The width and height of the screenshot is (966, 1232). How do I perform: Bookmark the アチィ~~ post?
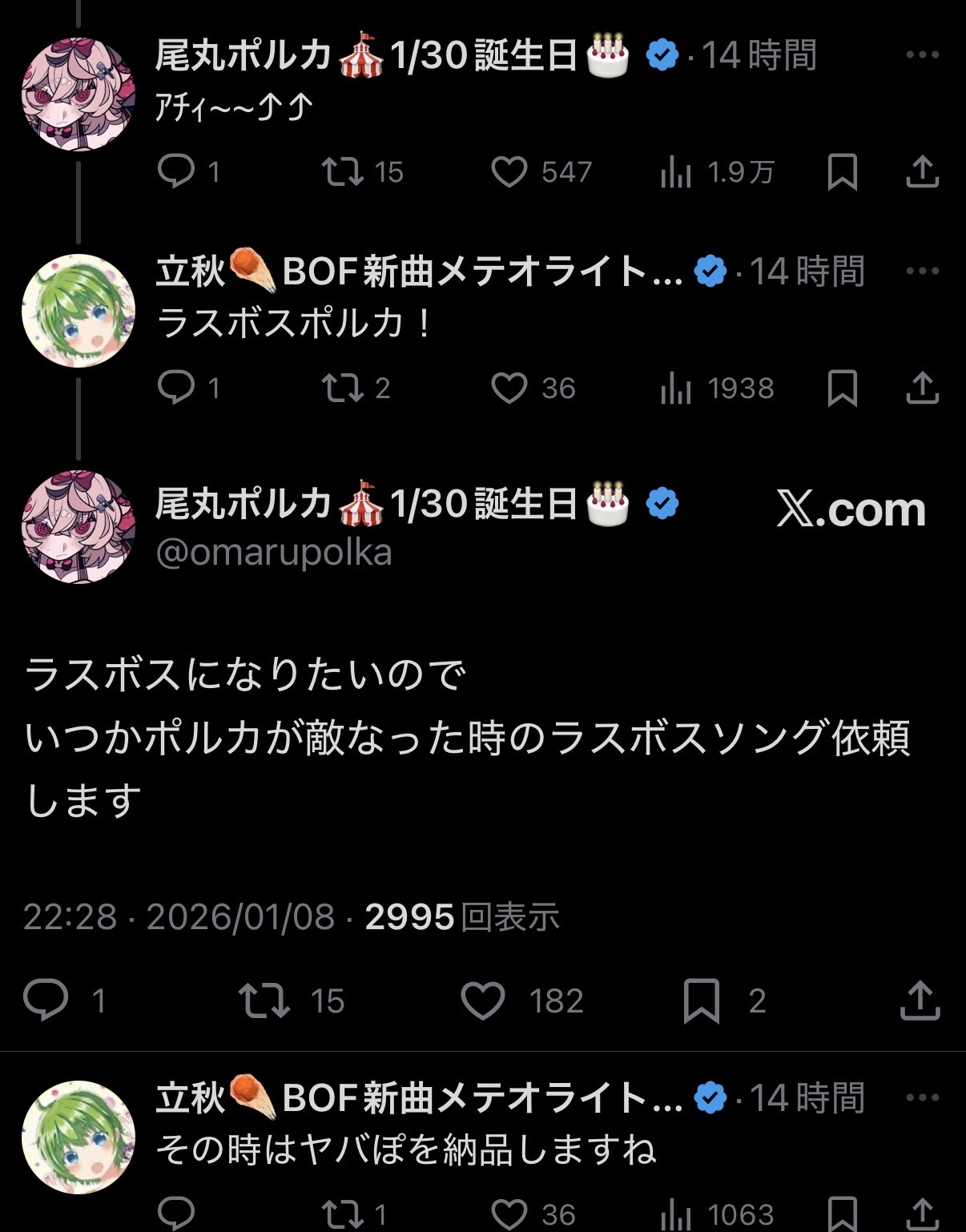click(x=842, y=172)
